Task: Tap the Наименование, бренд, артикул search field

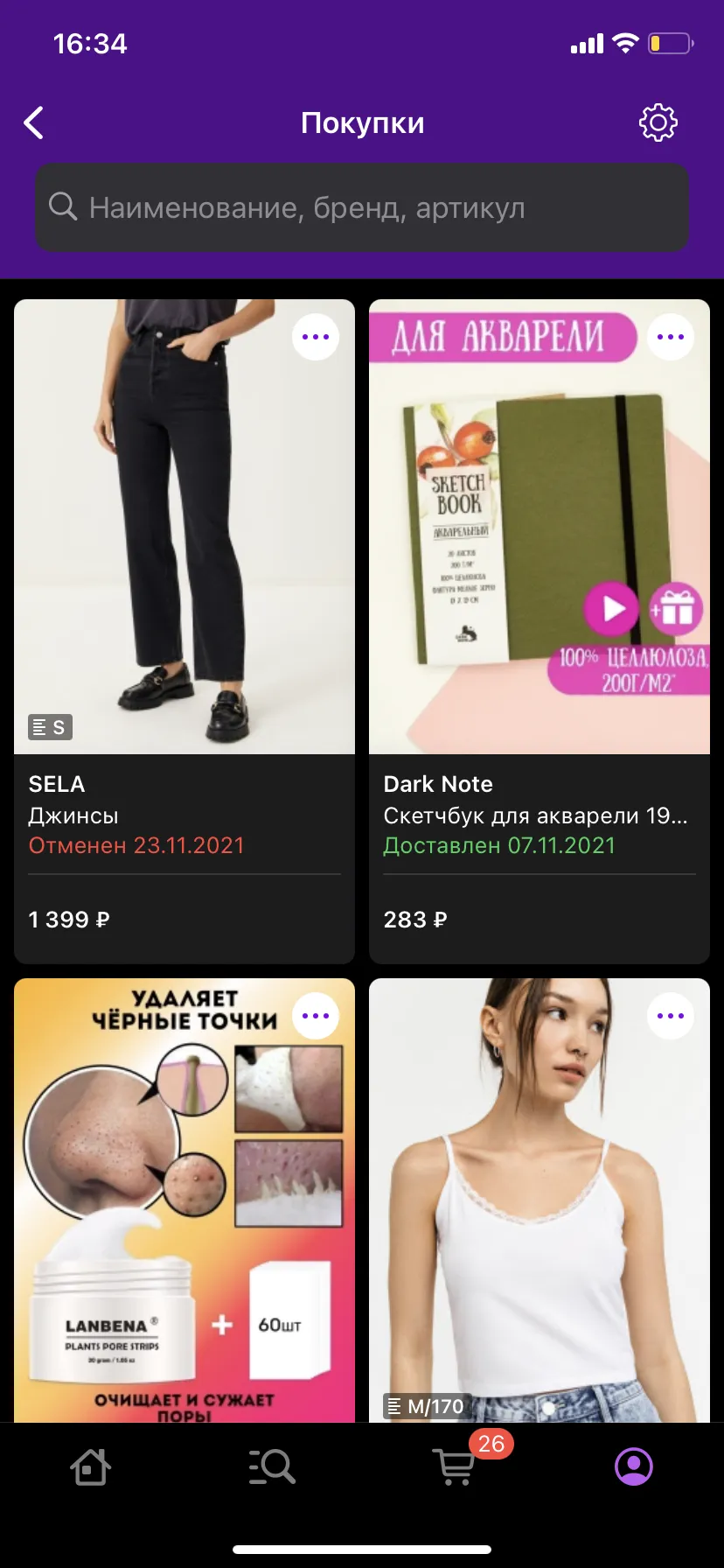Action: point(362,207)
